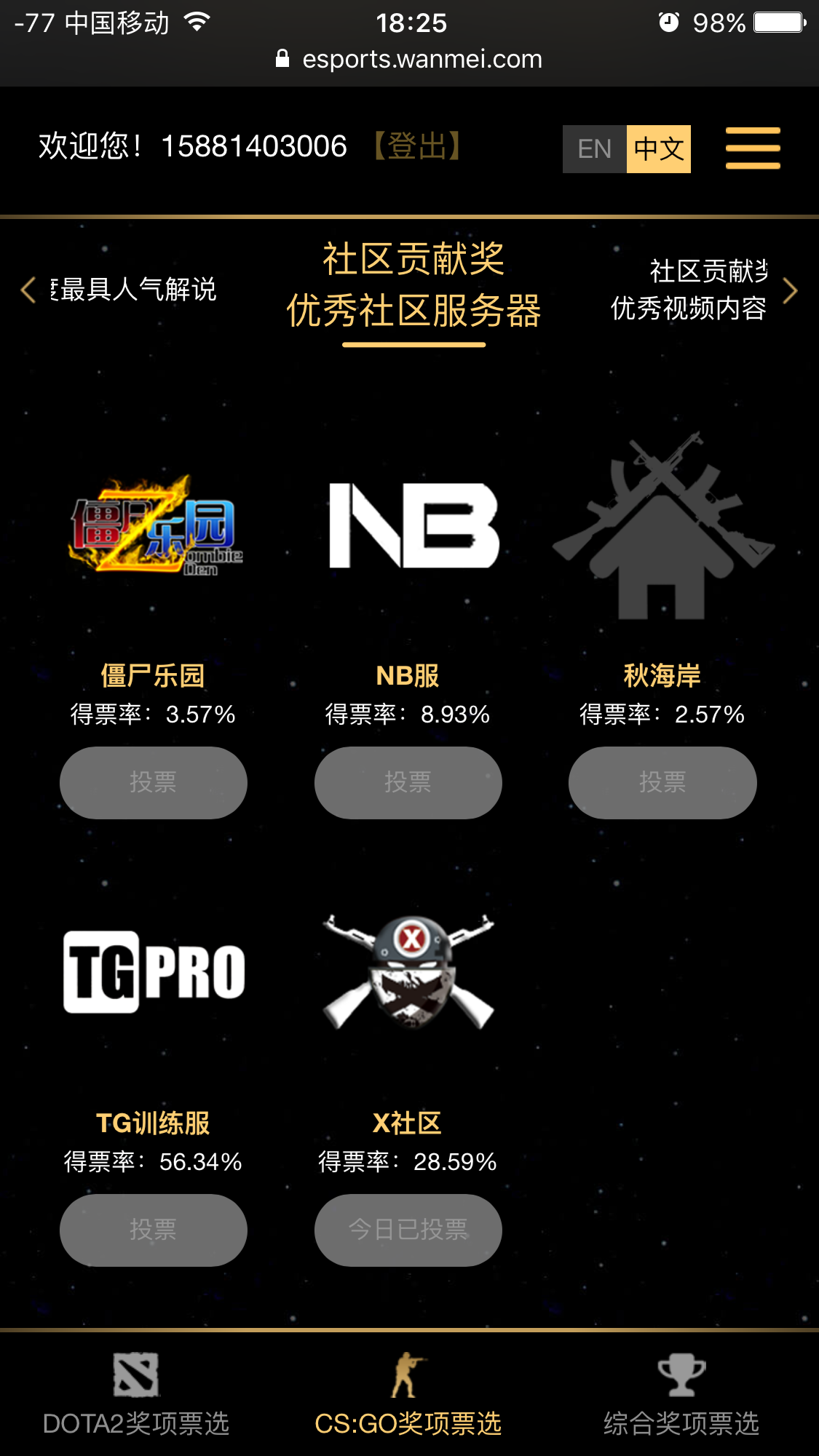Vote for 僵尸乐园
The image size is (819, 1456).
[153, 783]
